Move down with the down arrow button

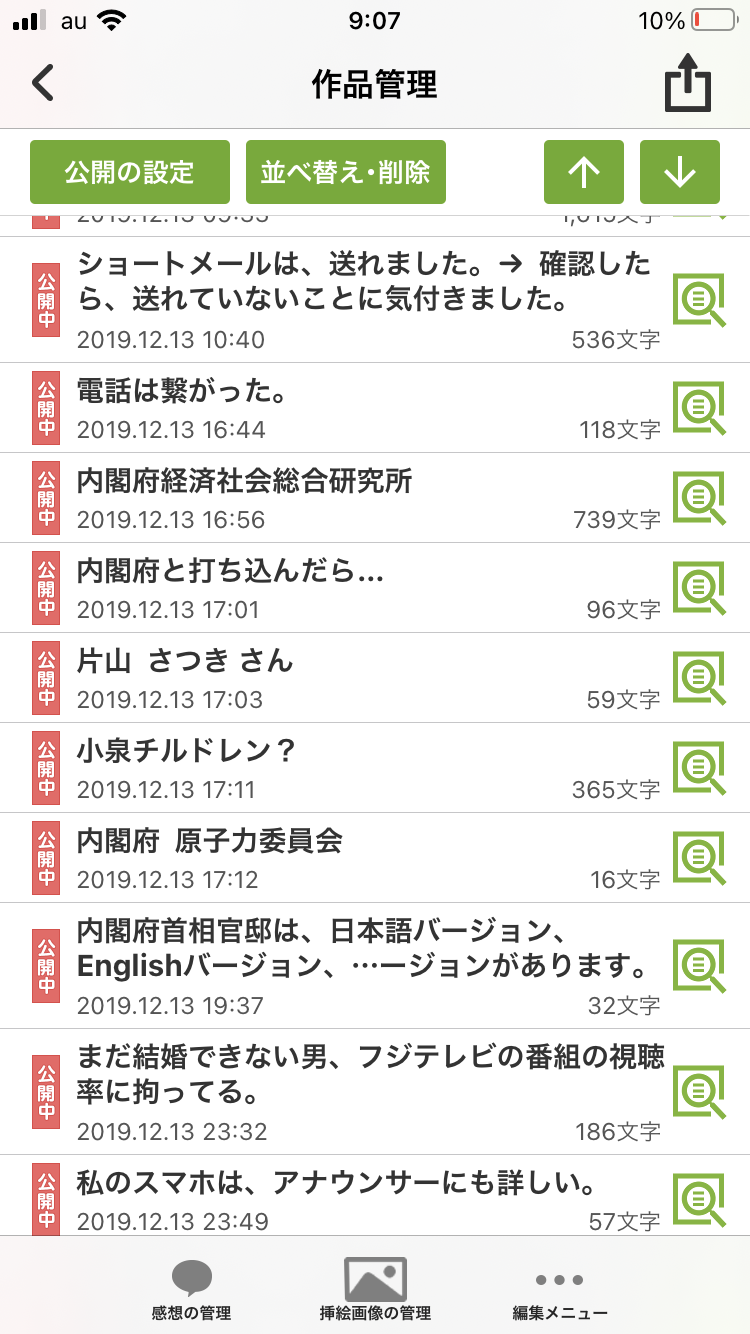click(x=680, y=172)
